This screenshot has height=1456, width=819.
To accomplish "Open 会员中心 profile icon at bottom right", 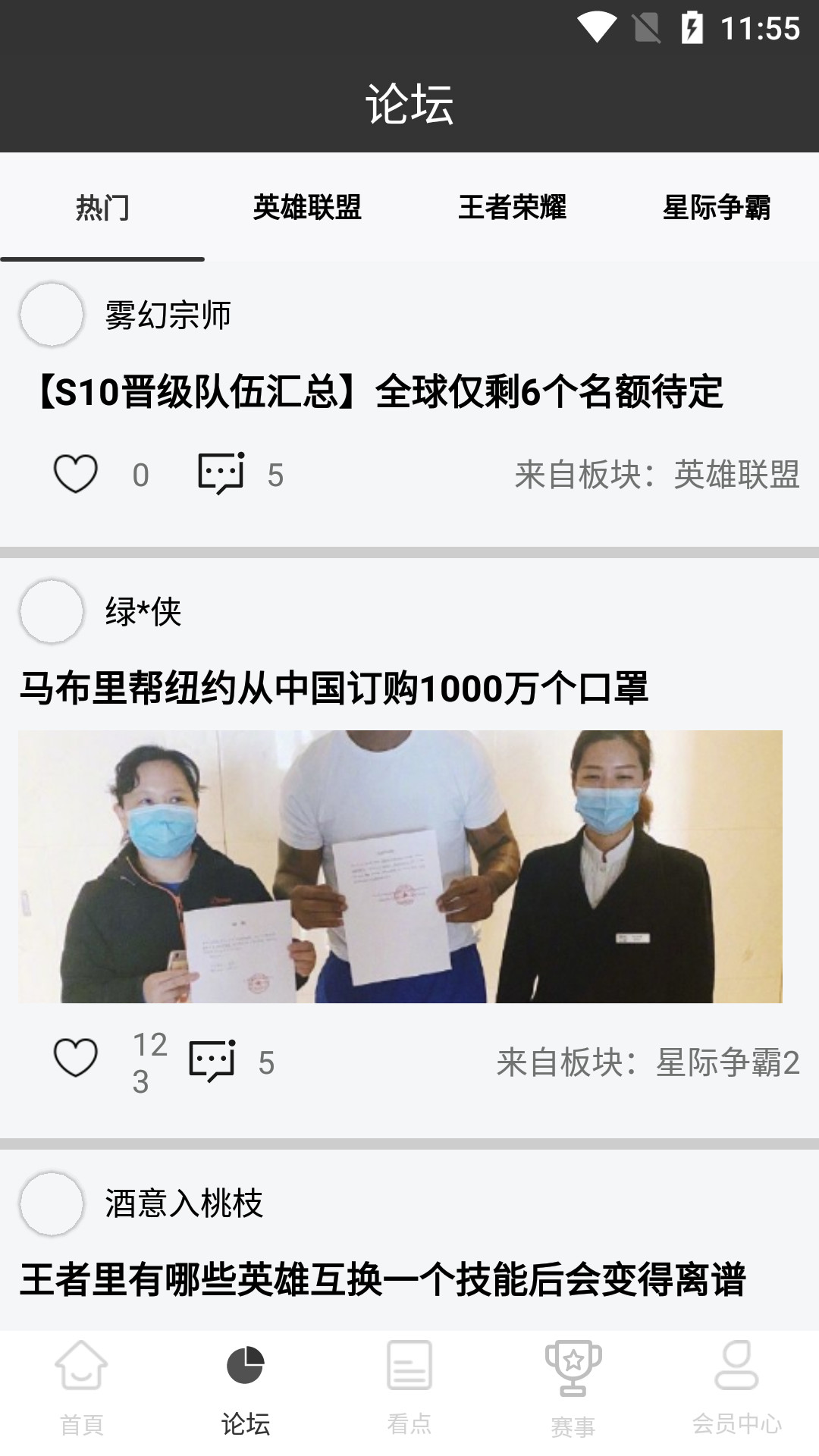I will [x=736, y=1380].
